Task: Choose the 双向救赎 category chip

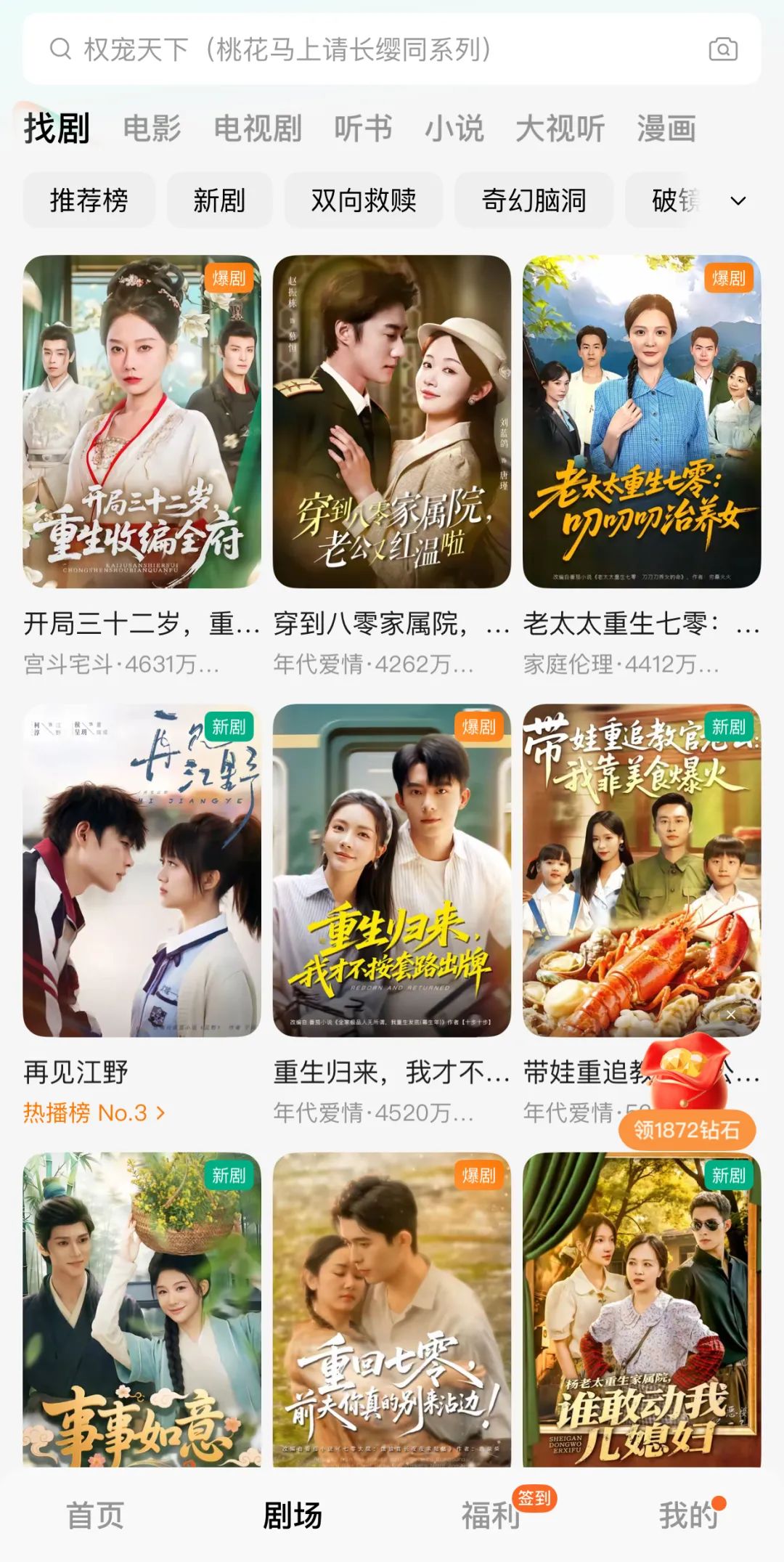Action: pos(364,200)
